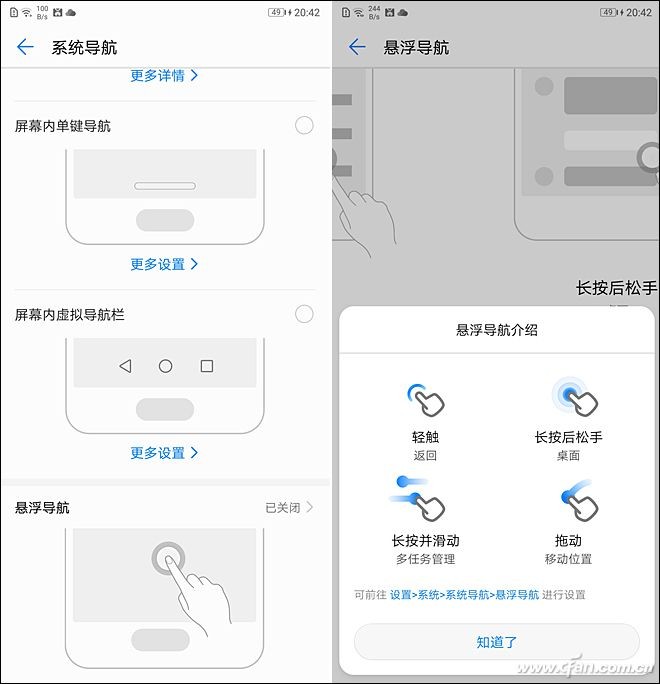660x684 pixels.
Task: Follow the 设置>系统>系统导航>悬浮导航 link
Action: point(463,595)
